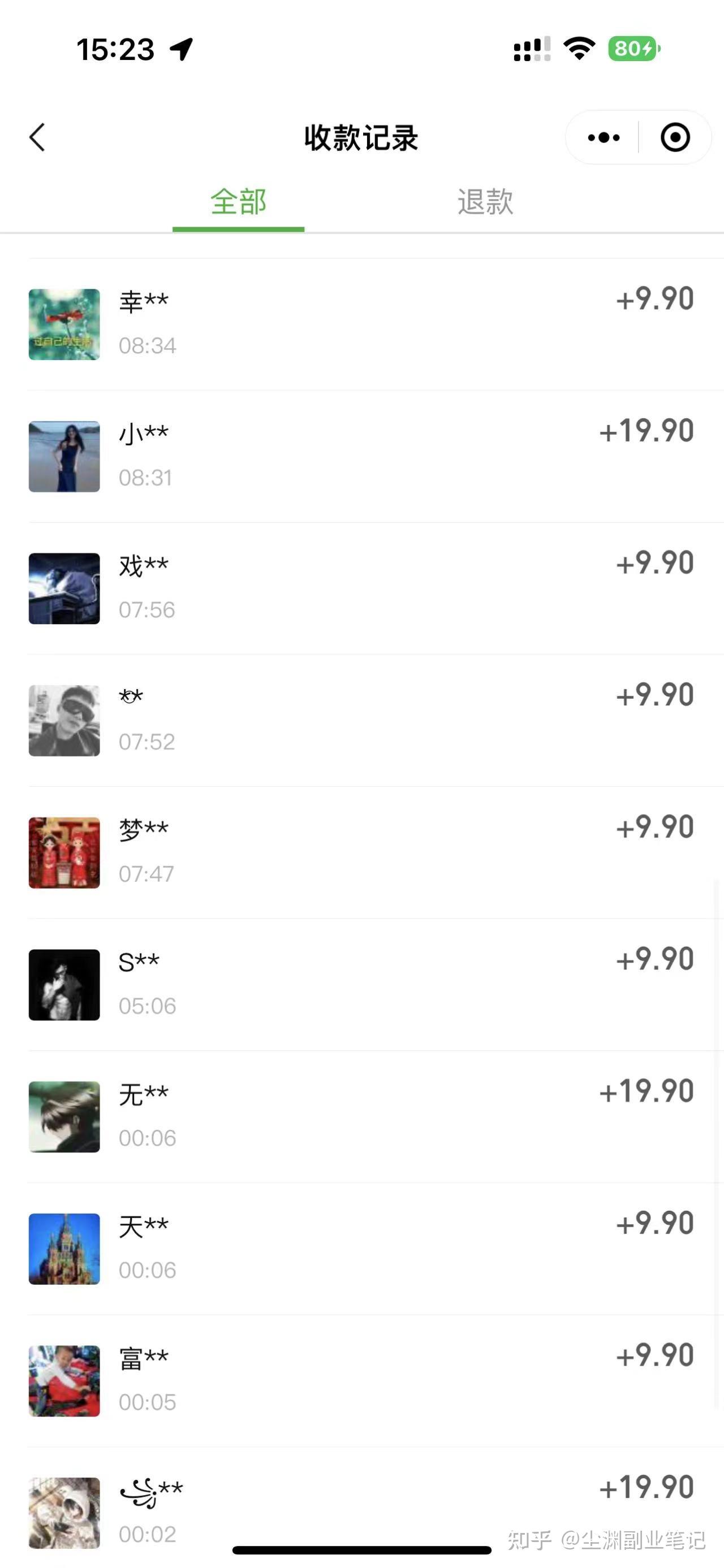Open the mini program more options menu

click(604, 137)
